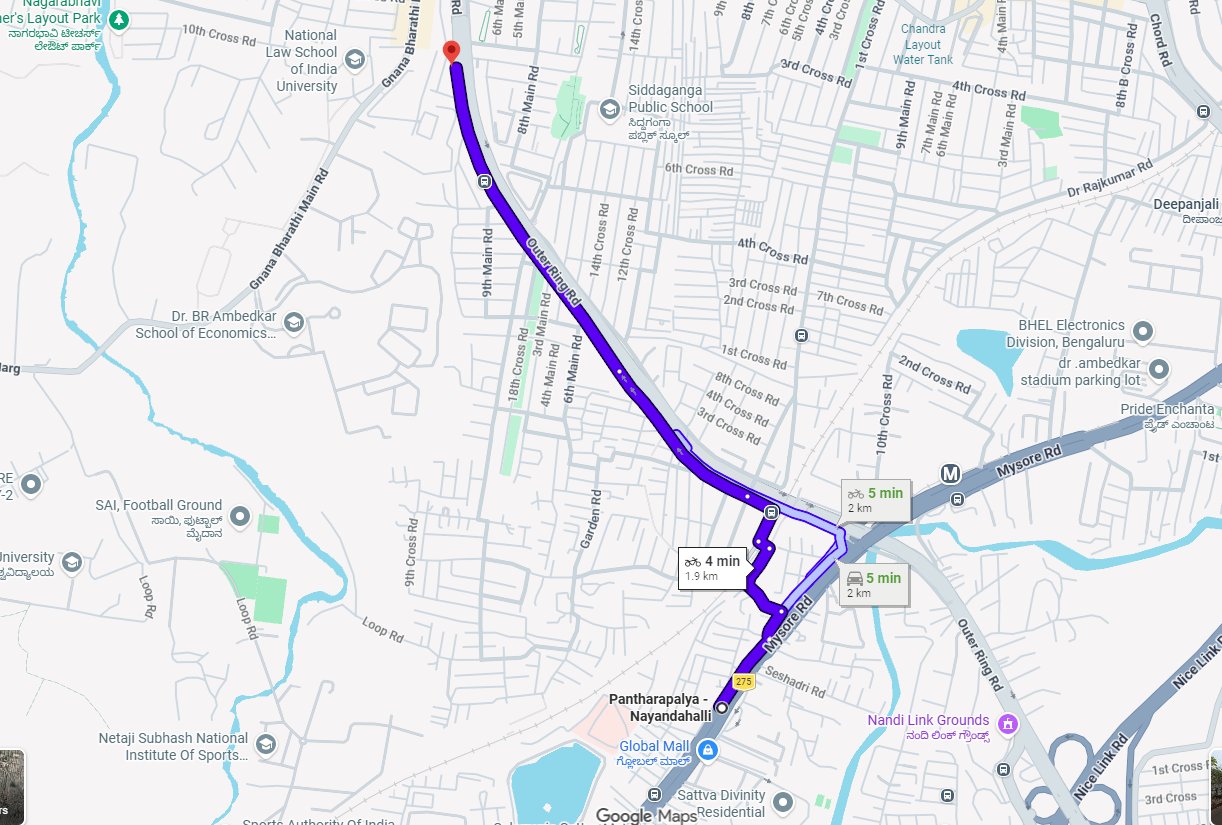Open Dr. BR Ambedkar School of Economics marker
This screenshot has width=1222, height=825.
[x=294, y=322]
